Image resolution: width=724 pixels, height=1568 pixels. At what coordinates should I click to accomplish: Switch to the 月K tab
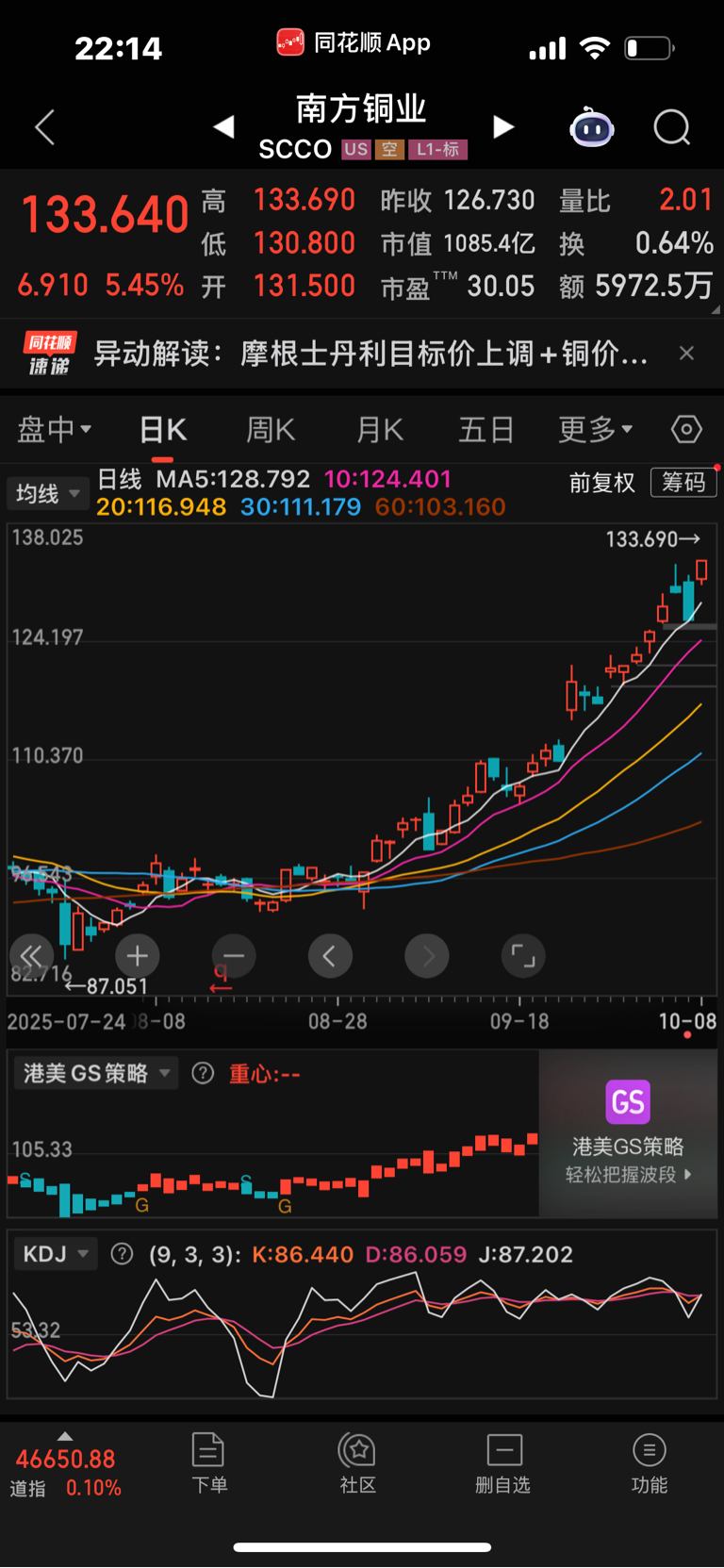380,430
